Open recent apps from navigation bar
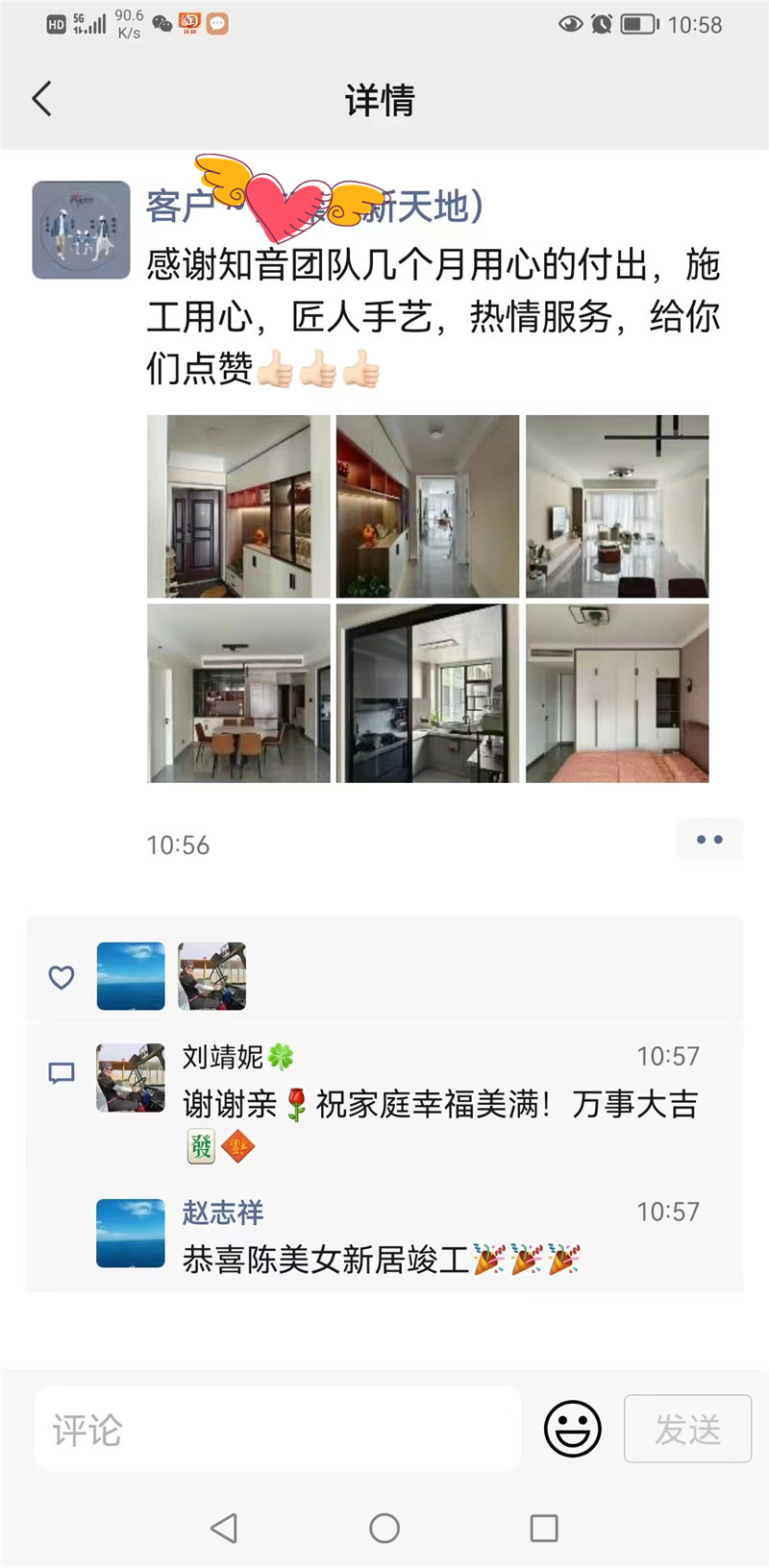This screenshot has height=1568, width=769. [544, 1528]
